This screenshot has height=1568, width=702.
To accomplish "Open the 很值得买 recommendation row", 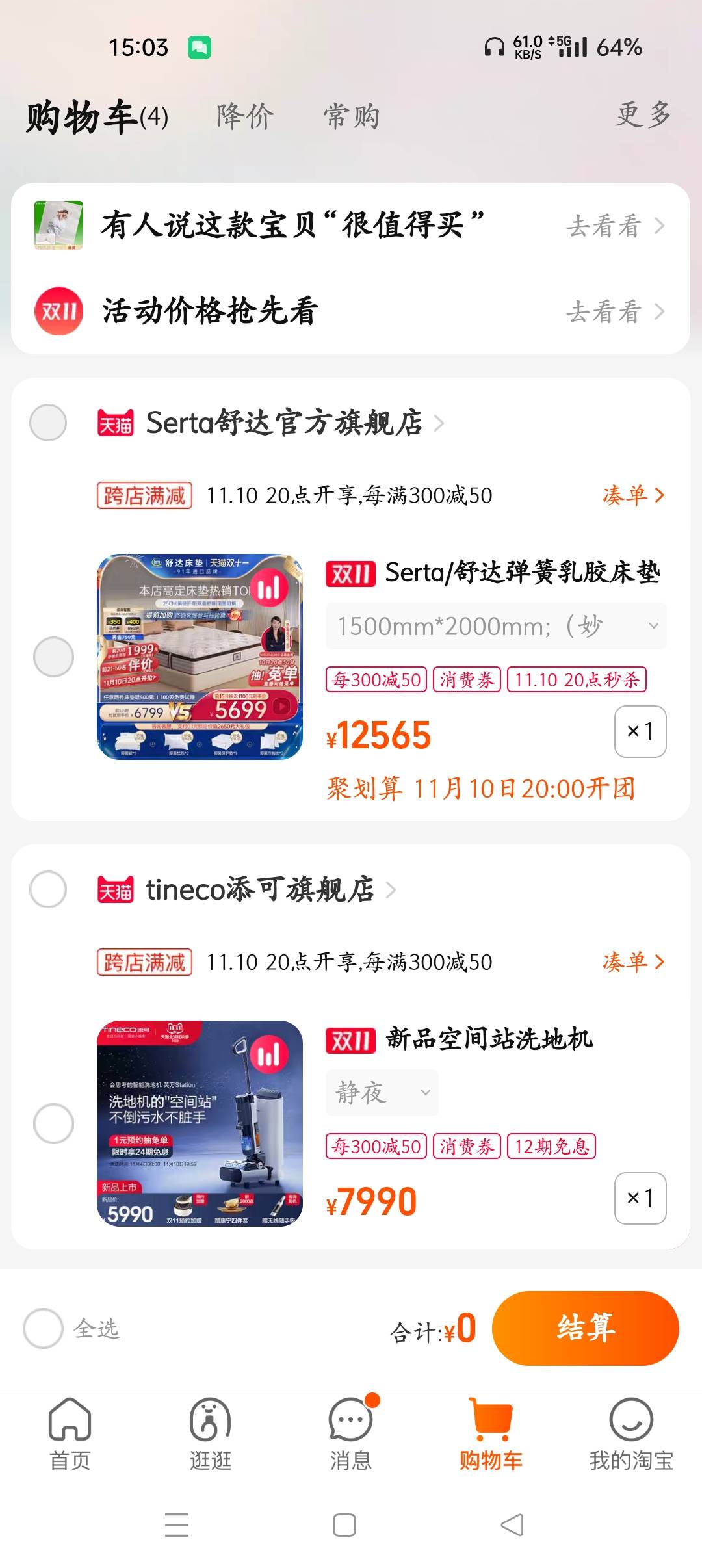I will 351,226.
